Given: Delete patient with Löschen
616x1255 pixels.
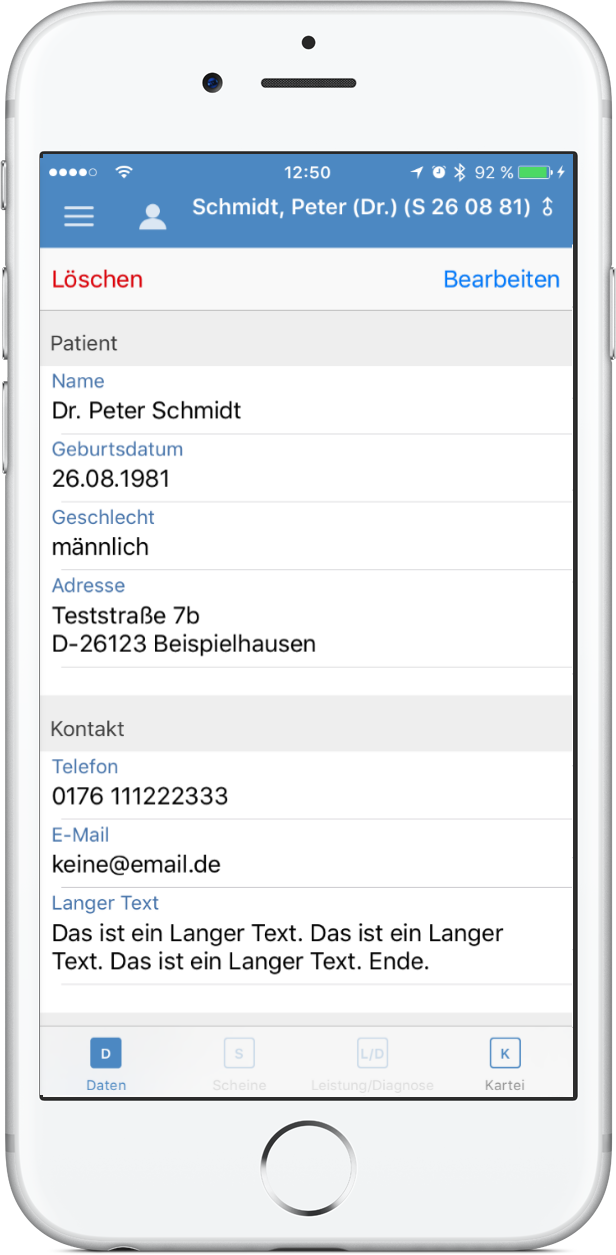Looking at the screenshot, I should point(97,279).
